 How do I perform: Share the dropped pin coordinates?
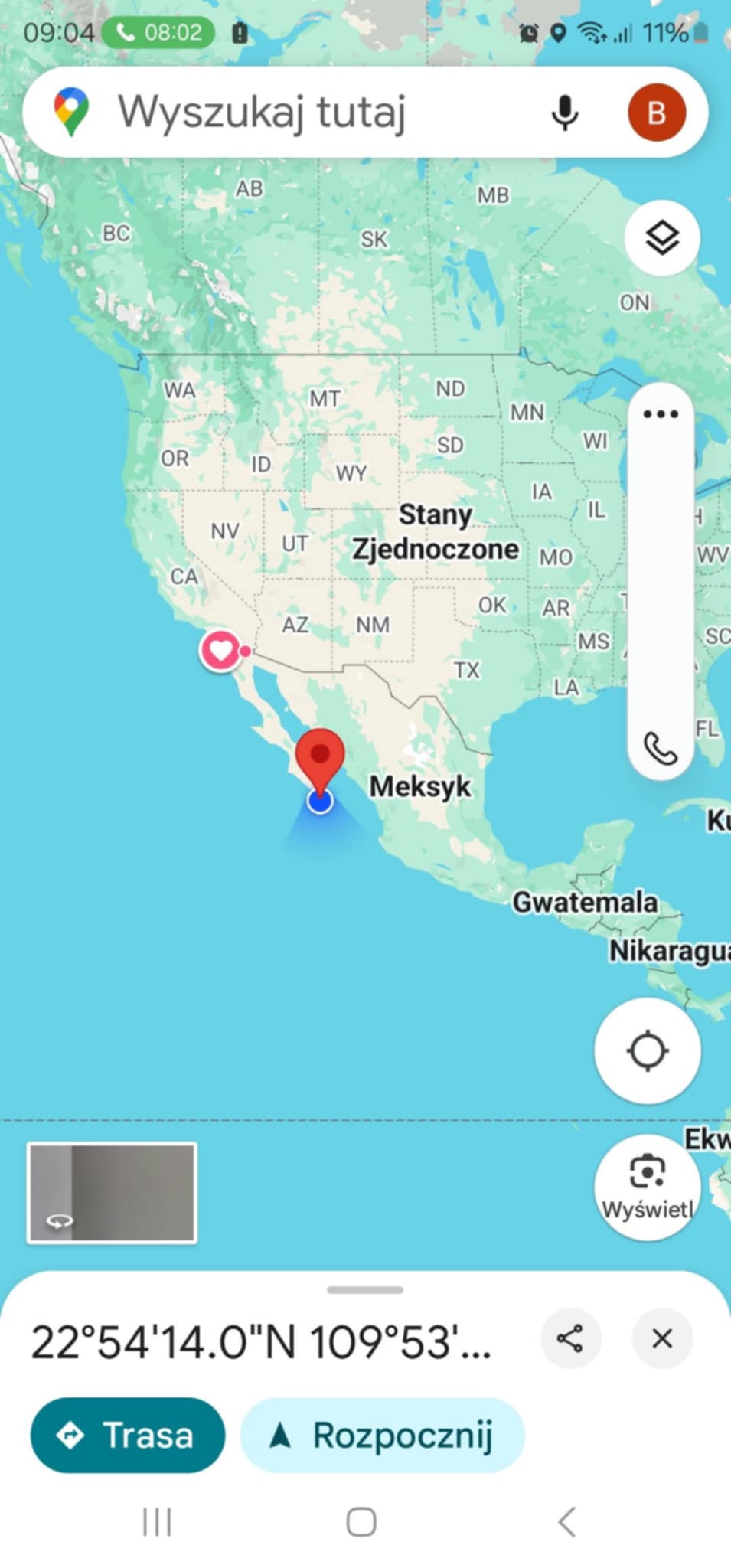click(x=570, y=1338)
